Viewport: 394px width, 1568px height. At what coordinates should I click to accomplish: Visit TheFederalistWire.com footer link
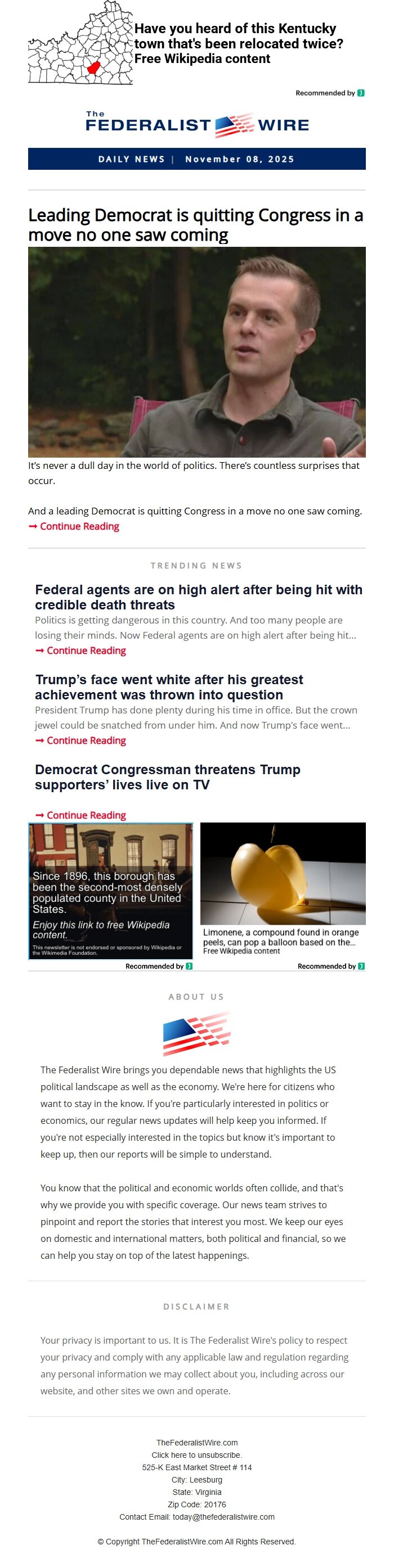(x=196, y=1443)
